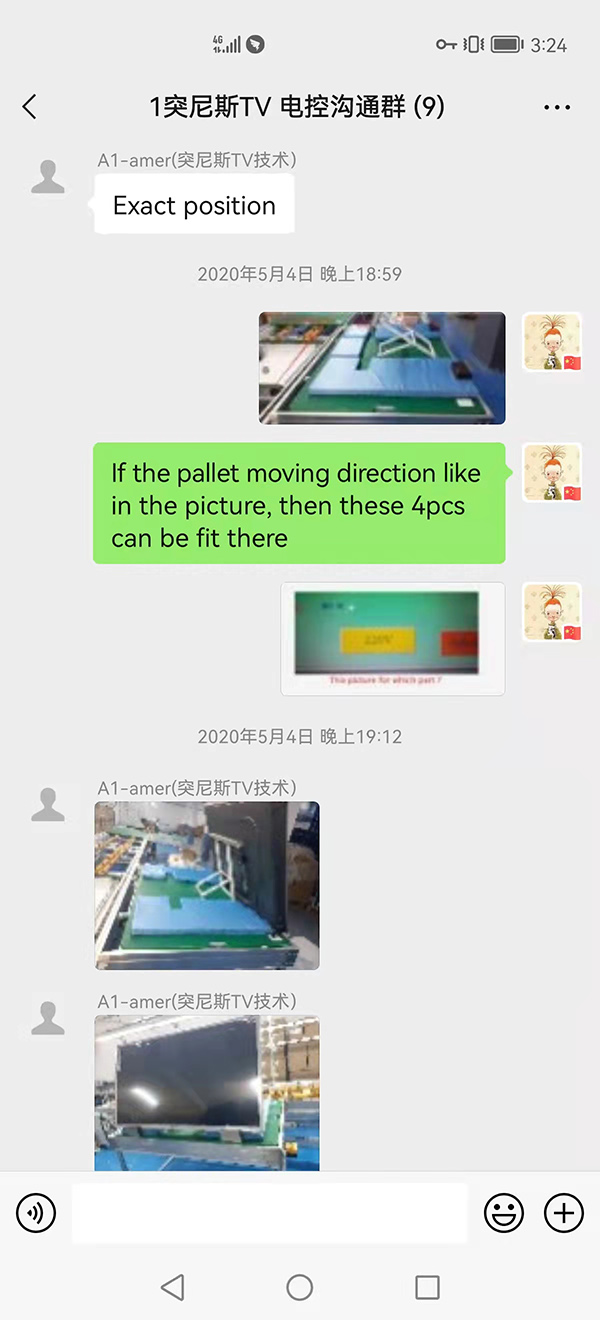Screen dimensions: 600x1320
Task: Open the sent pallet photo from 18:59
Action: click(382, 368)
